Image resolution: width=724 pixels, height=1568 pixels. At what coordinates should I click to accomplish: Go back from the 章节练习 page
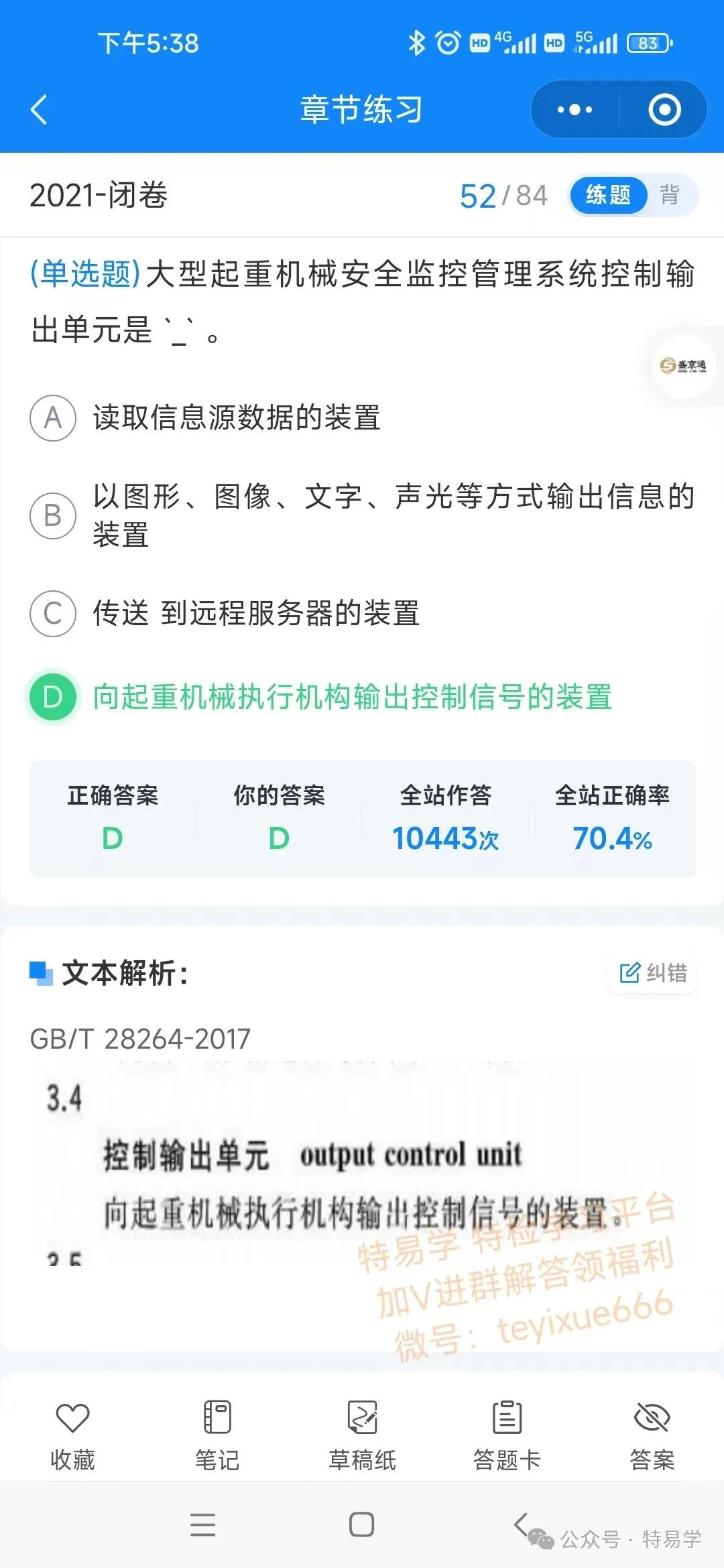coord(40,110)
